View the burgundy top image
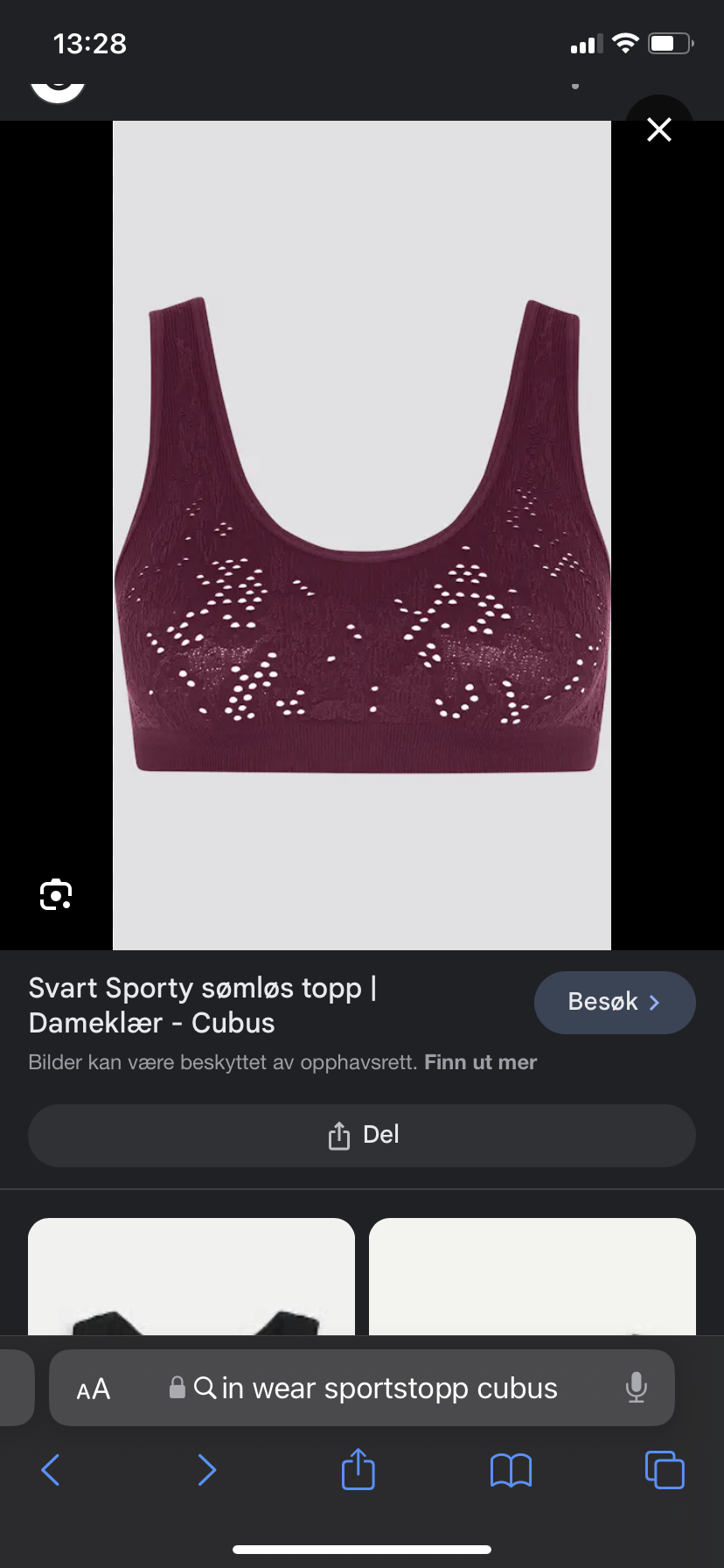The height and width of the screenshot is (1568, 724). click(362, 535)
